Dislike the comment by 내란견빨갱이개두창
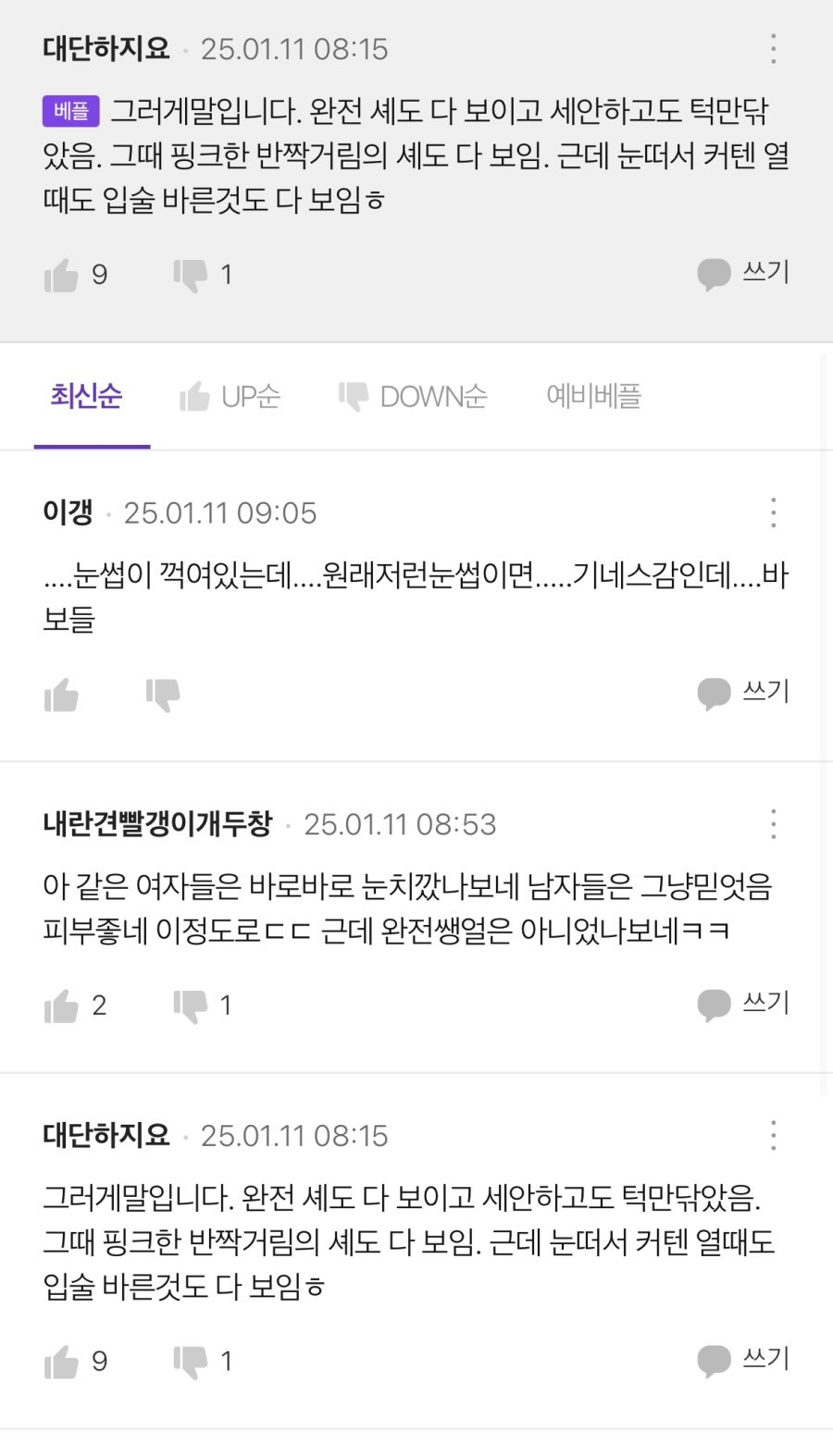The width and height of the screenshot is (833, 1456). (x=191, y=1006)
